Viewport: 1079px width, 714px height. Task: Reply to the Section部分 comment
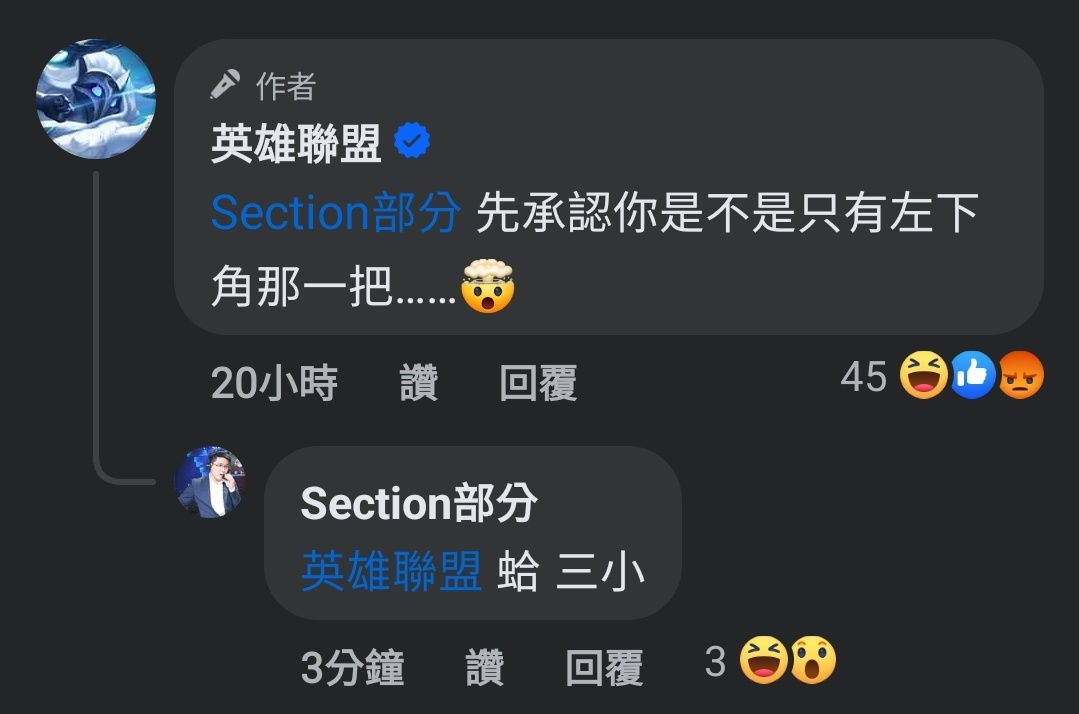(604, 668)
